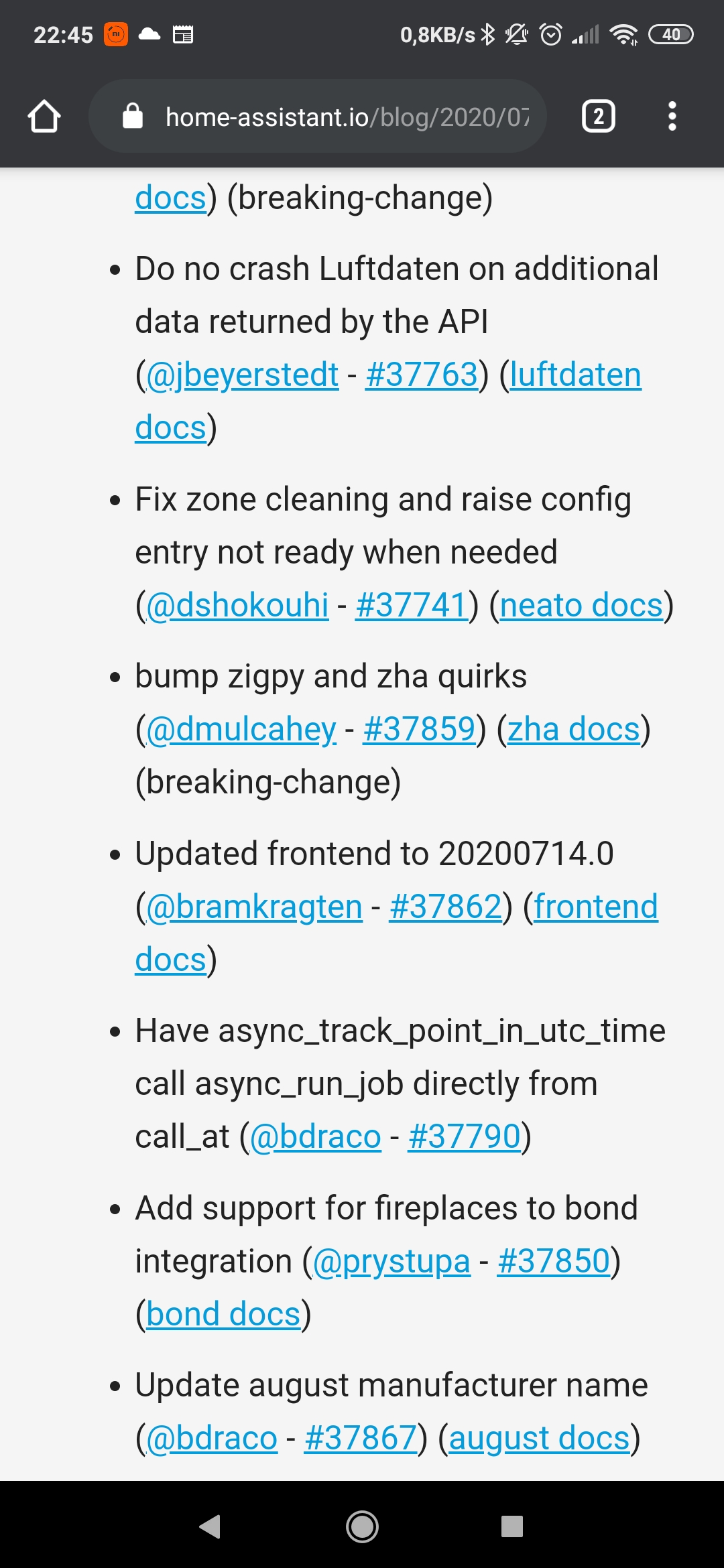View the neato docs

click(x=581, y=606)
